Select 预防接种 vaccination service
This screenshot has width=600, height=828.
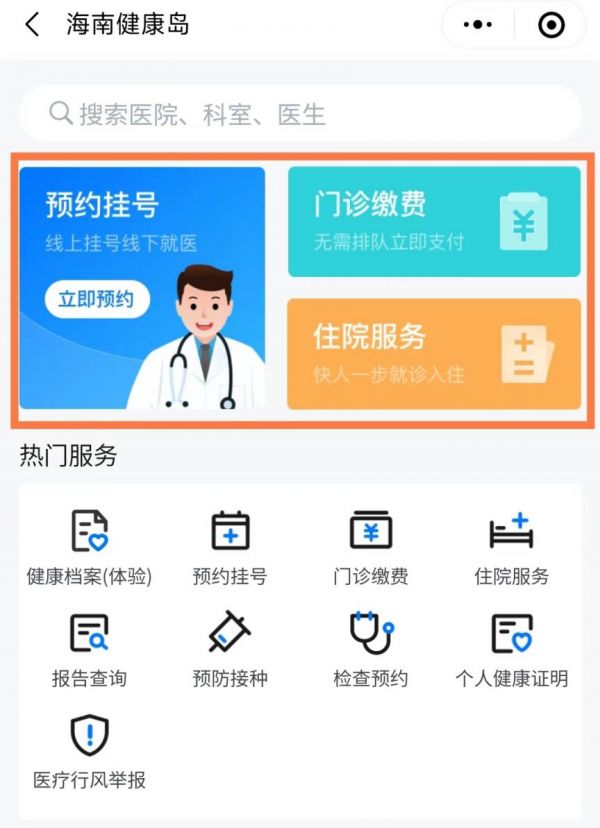point(230,649)
